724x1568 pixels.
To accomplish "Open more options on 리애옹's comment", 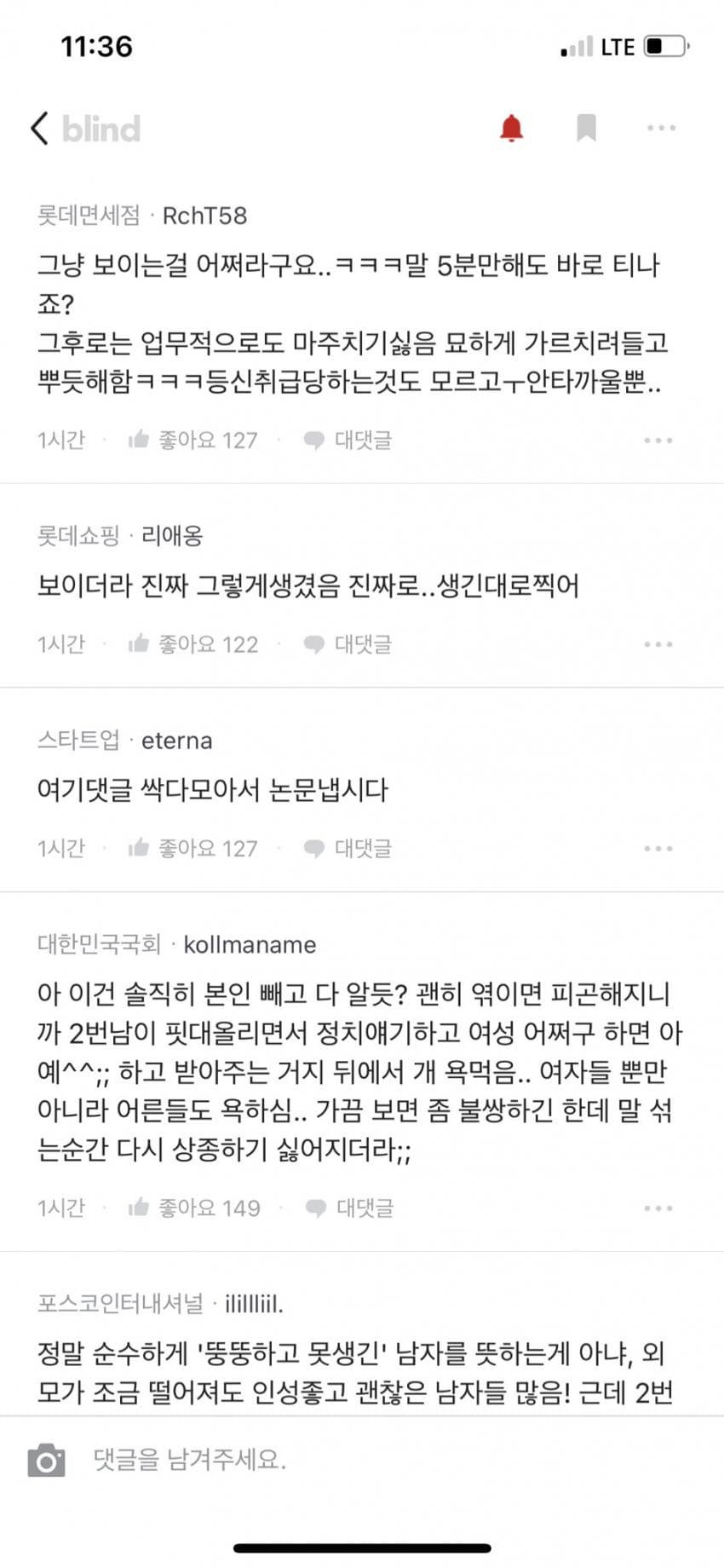I will coord(658,644).
